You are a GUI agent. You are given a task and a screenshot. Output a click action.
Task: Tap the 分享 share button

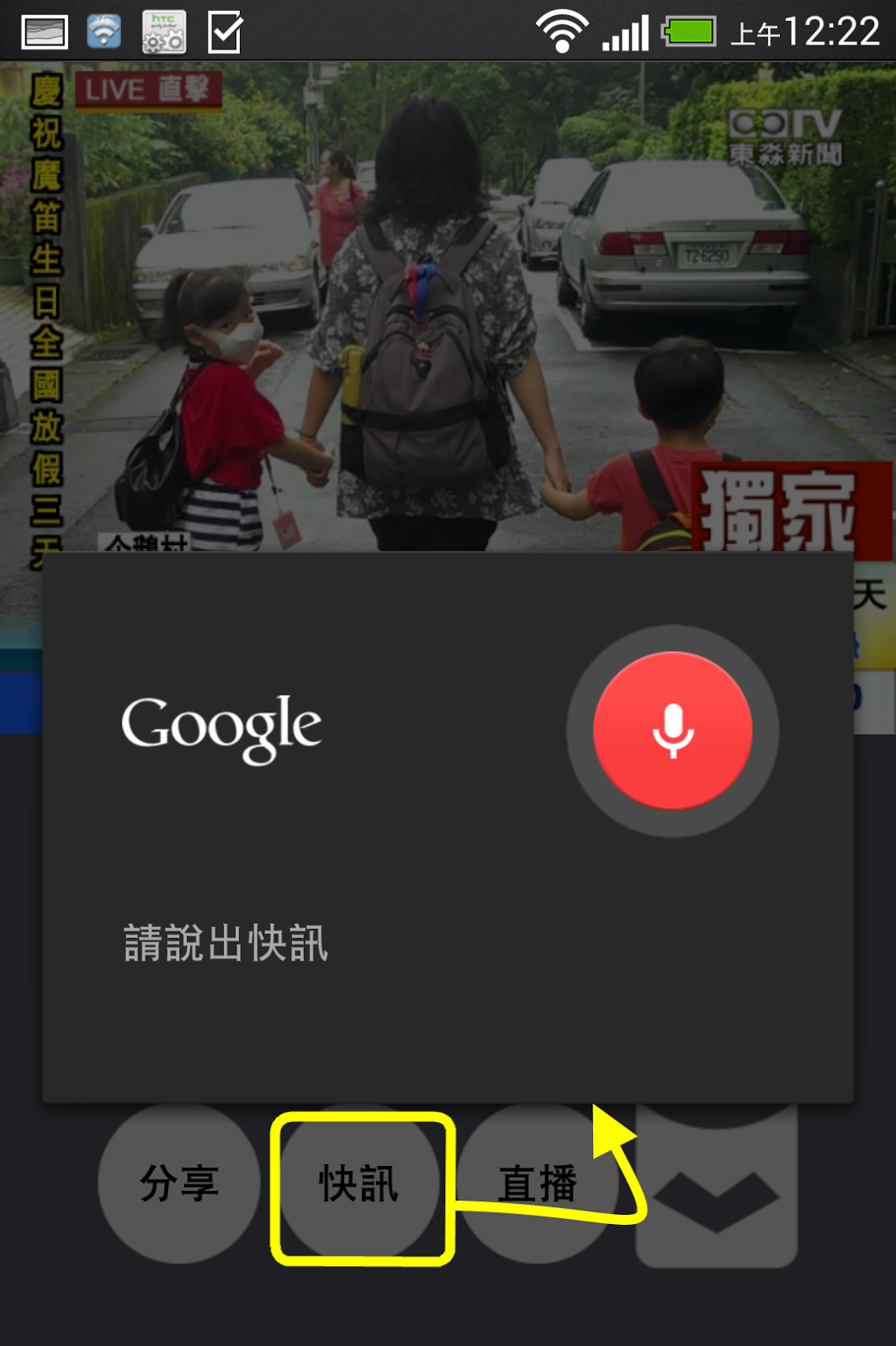[x=178, y=1184]
